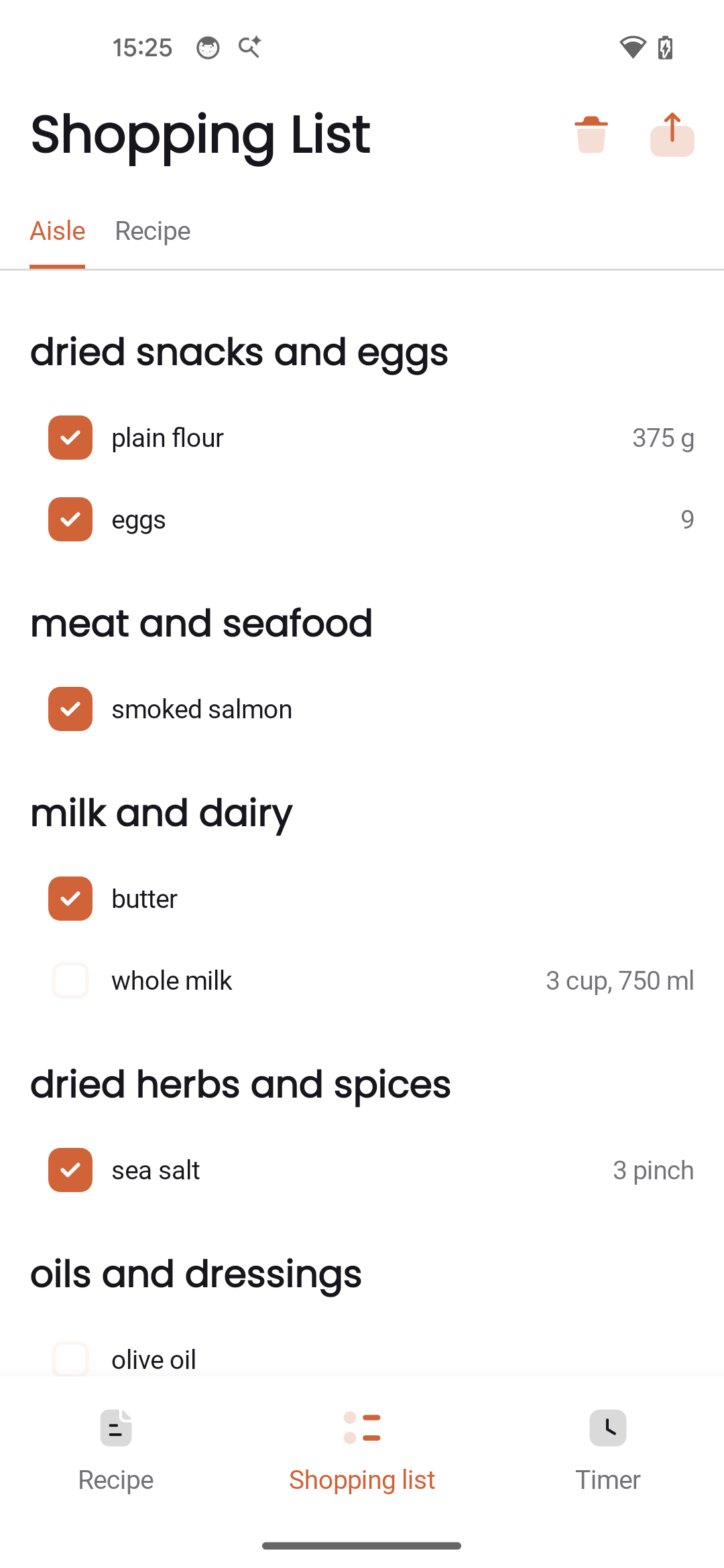Image resolution: width=724 pixels, height=1568 pixels.
Task: Check the olive oil checkbox
Action: [x=70, y=1359]
